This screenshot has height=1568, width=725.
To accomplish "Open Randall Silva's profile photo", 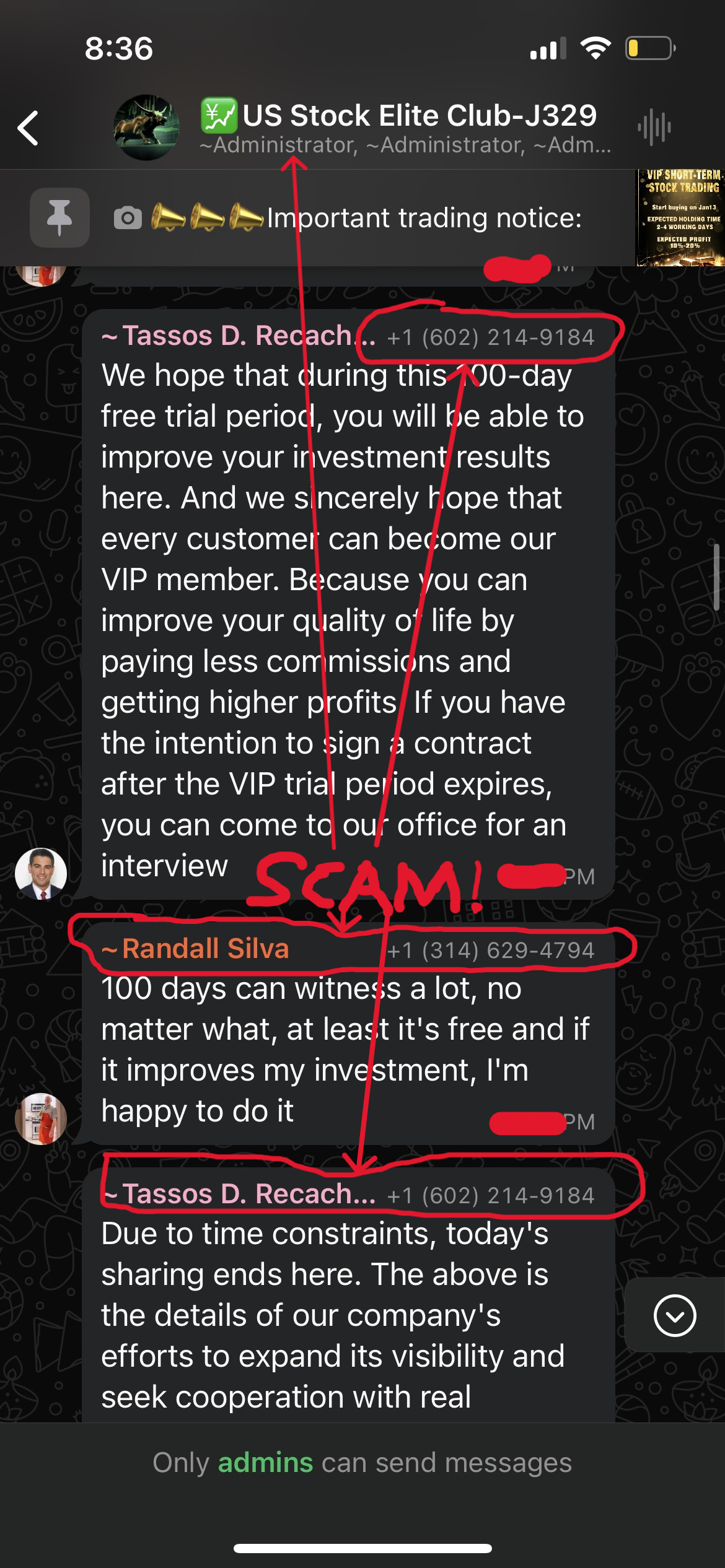I will tap(41, 1118).
